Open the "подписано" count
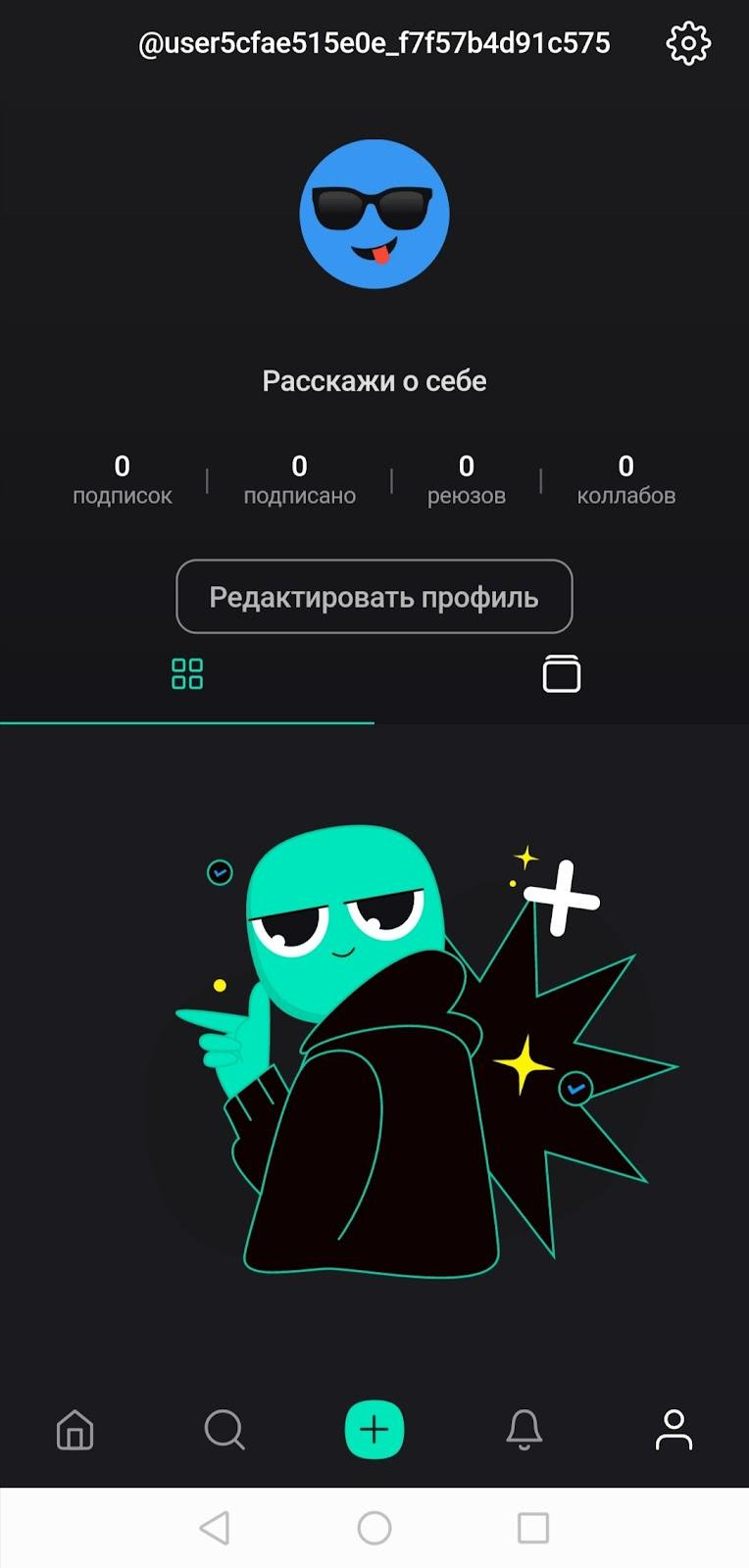749x1568 pixels. [x=299, y=479]
